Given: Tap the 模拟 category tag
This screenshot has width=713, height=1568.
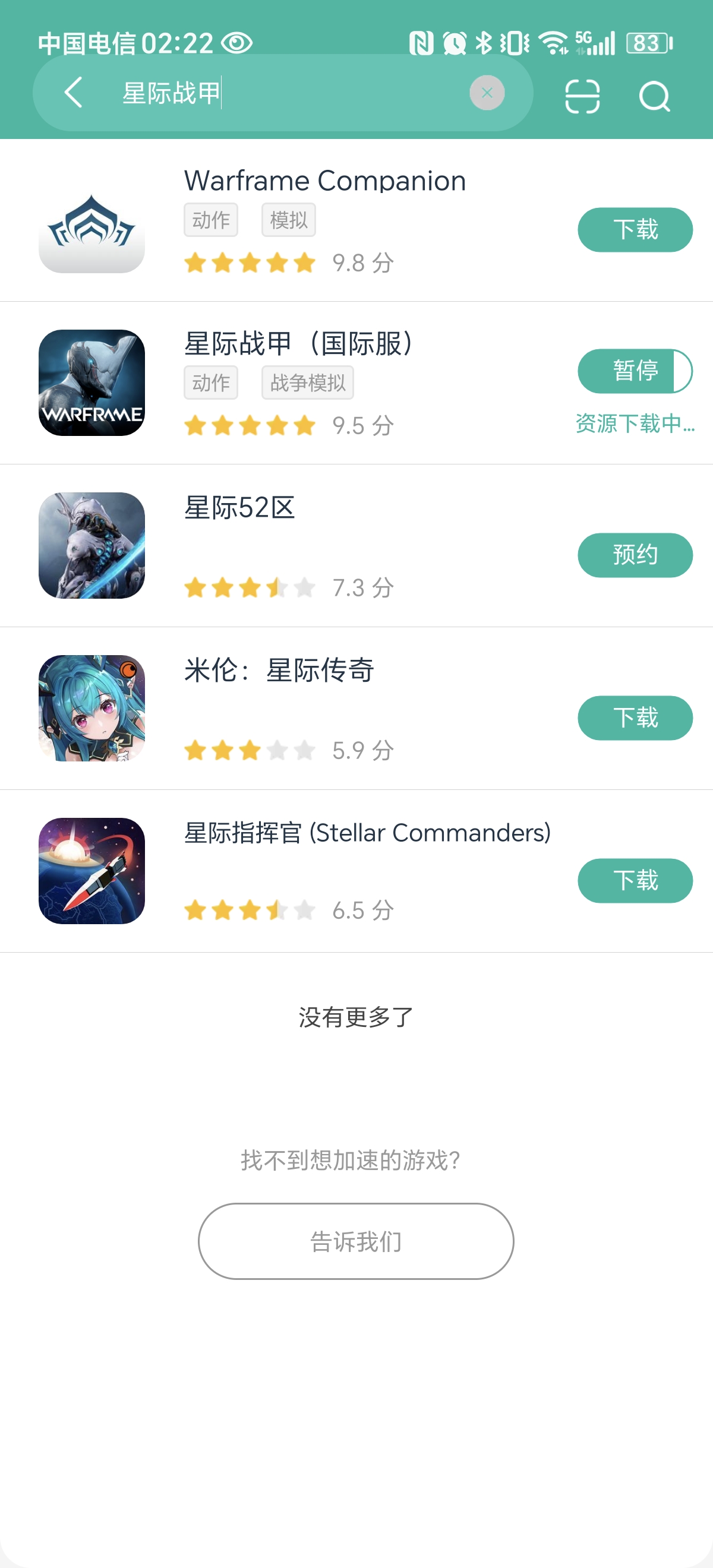Looking at the screenshot, I should [x=288, y=220].
